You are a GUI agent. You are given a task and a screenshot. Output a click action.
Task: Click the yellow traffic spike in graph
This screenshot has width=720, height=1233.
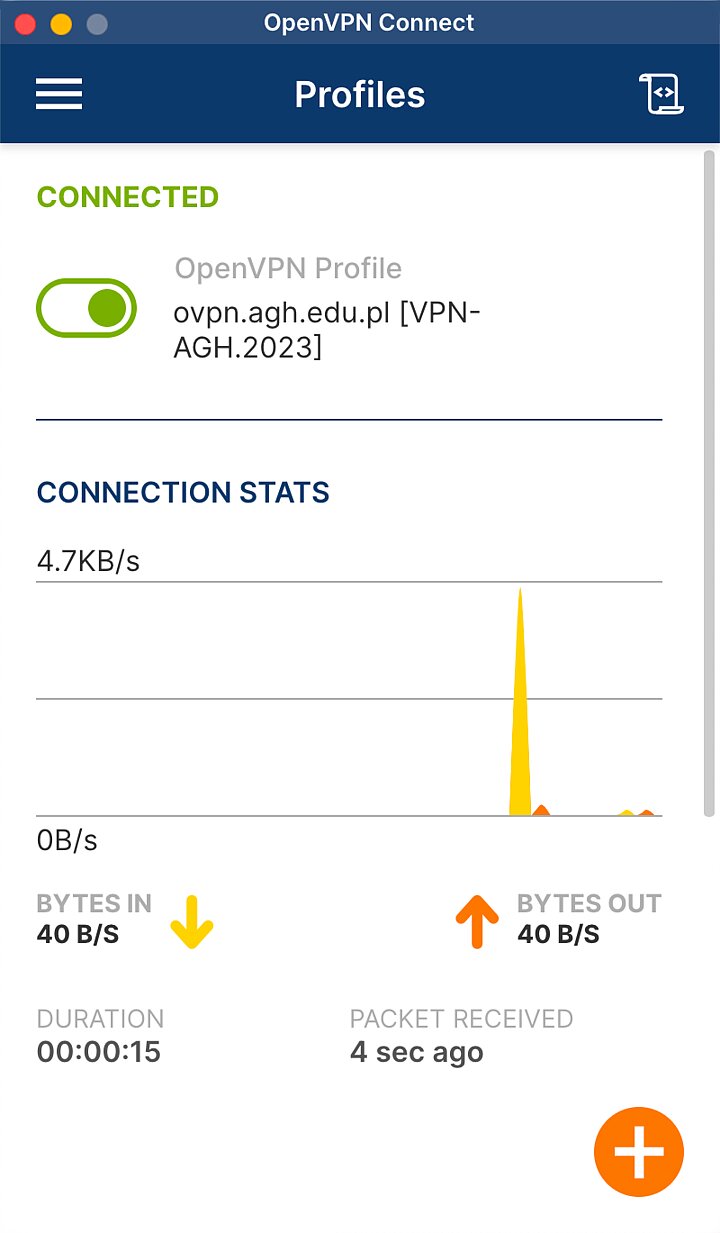[x=520, y=700]
